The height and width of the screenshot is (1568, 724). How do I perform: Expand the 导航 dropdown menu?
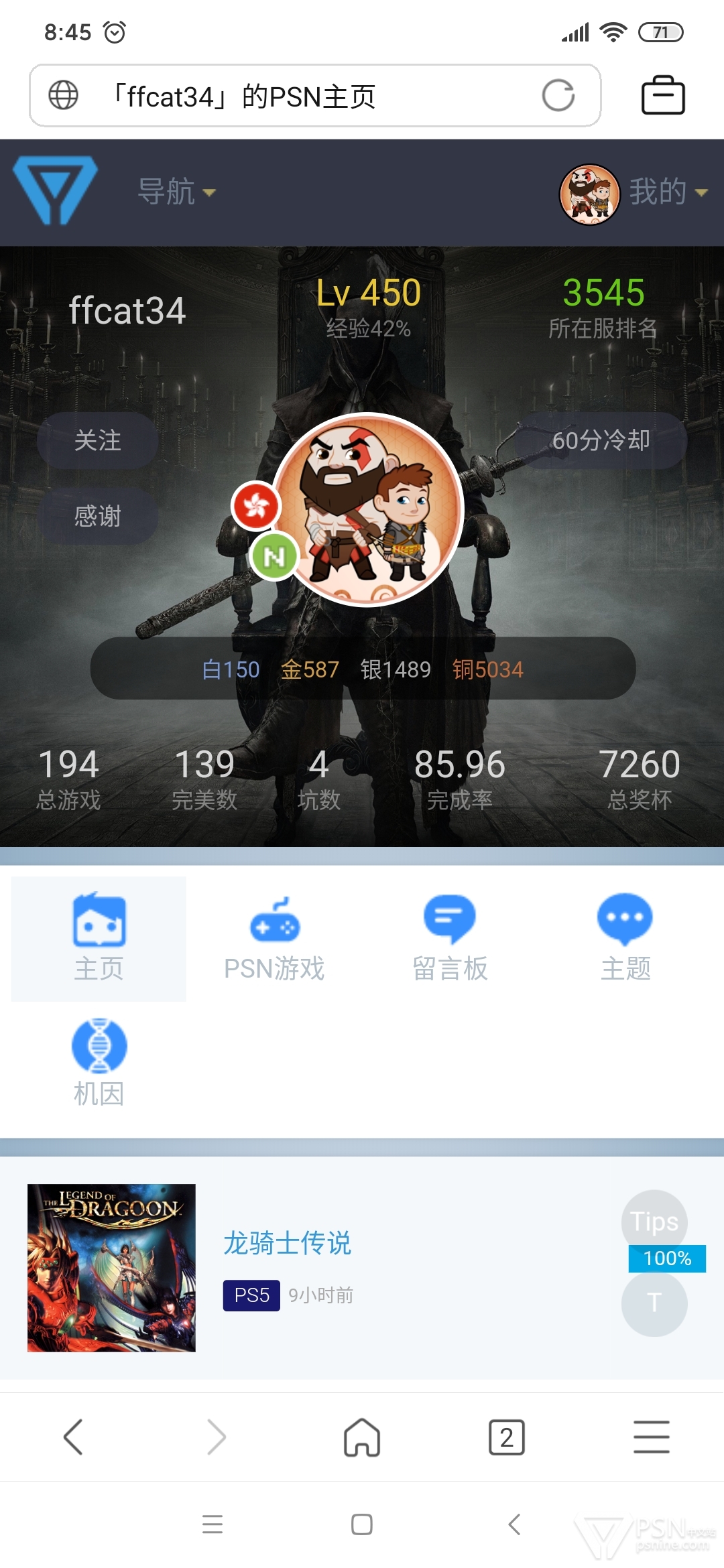pos(176,192)
